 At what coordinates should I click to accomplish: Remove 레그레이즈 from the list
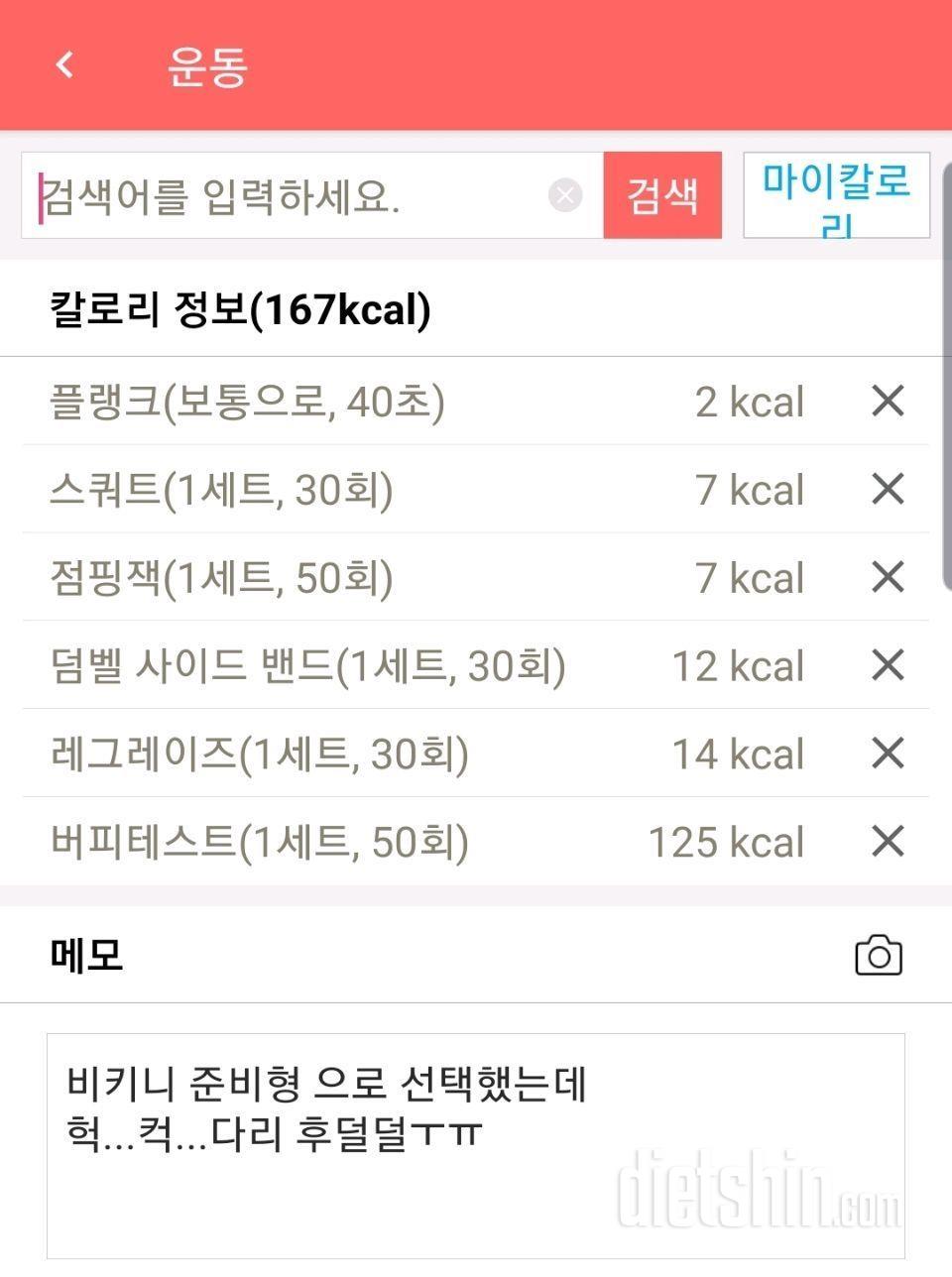pos(888,754)
